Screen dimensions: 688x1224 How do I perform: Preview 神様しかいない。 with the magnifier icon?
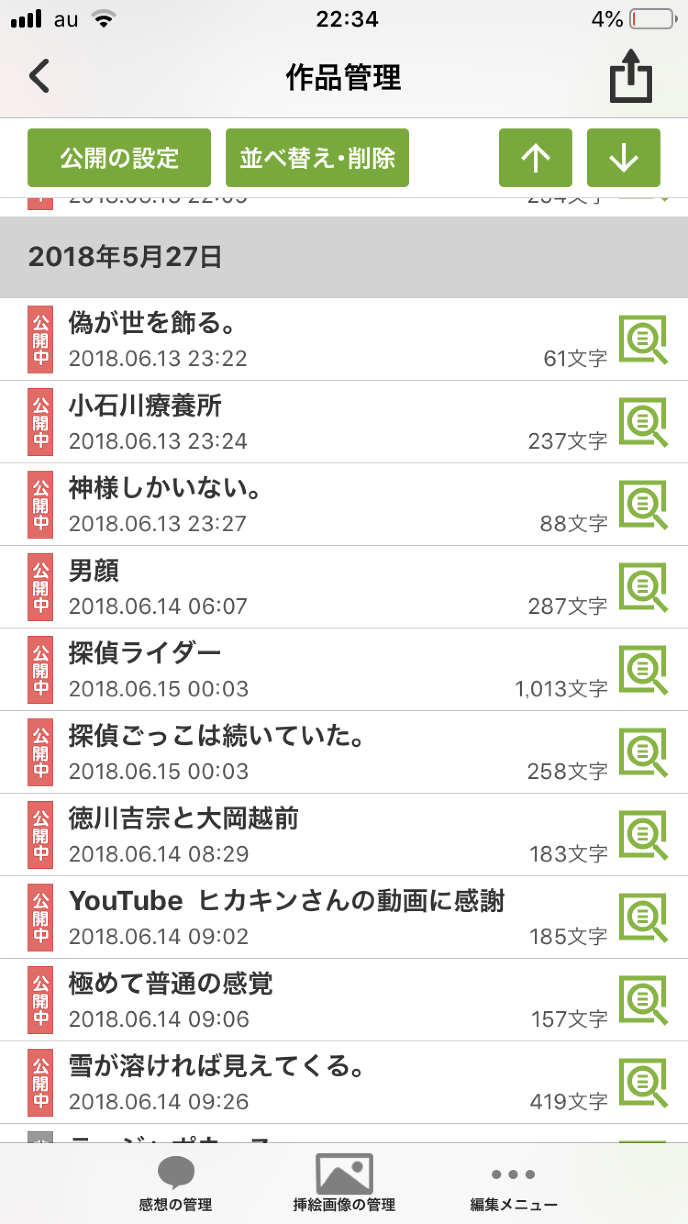click(x=642, y=505)
